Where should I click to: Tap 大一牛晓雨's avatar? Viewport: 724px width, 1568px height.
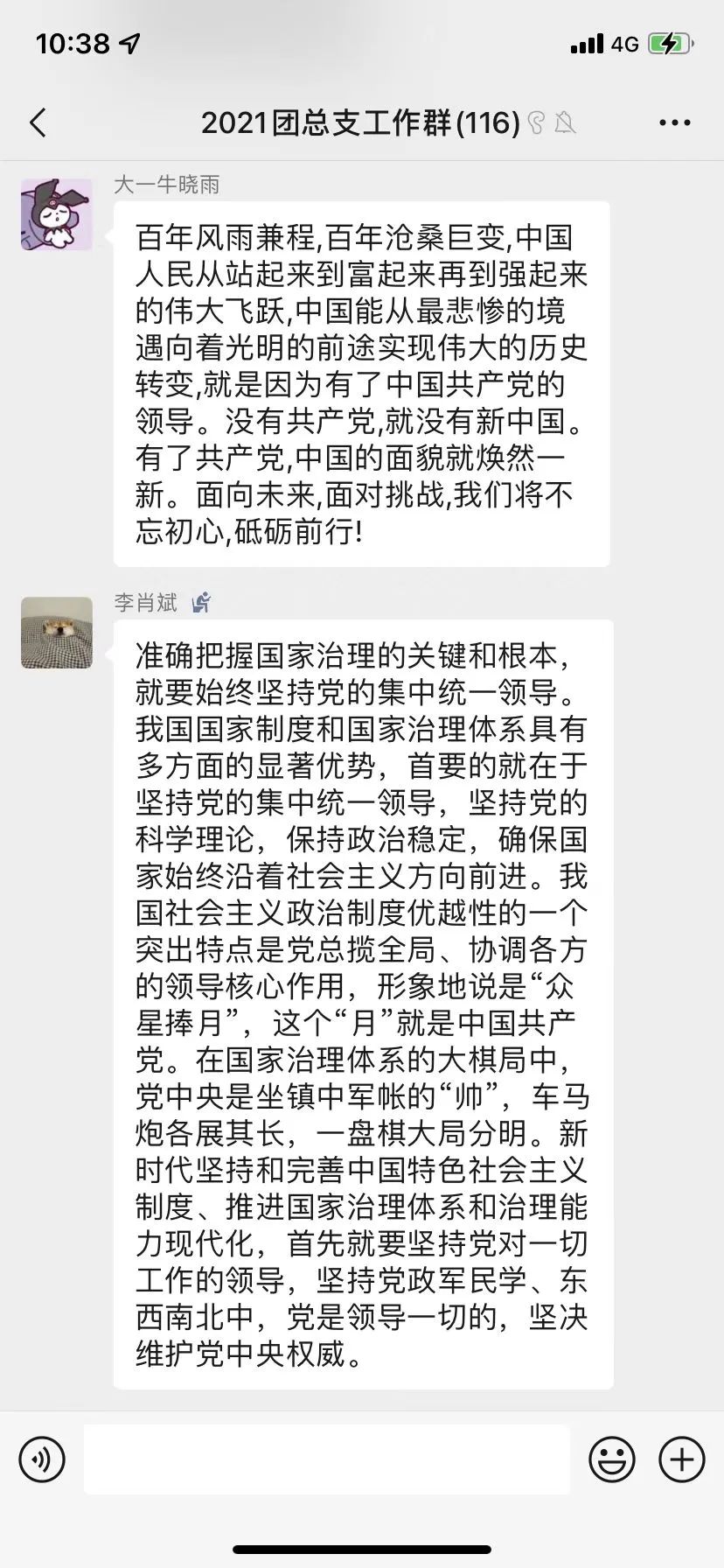point(57,214)
